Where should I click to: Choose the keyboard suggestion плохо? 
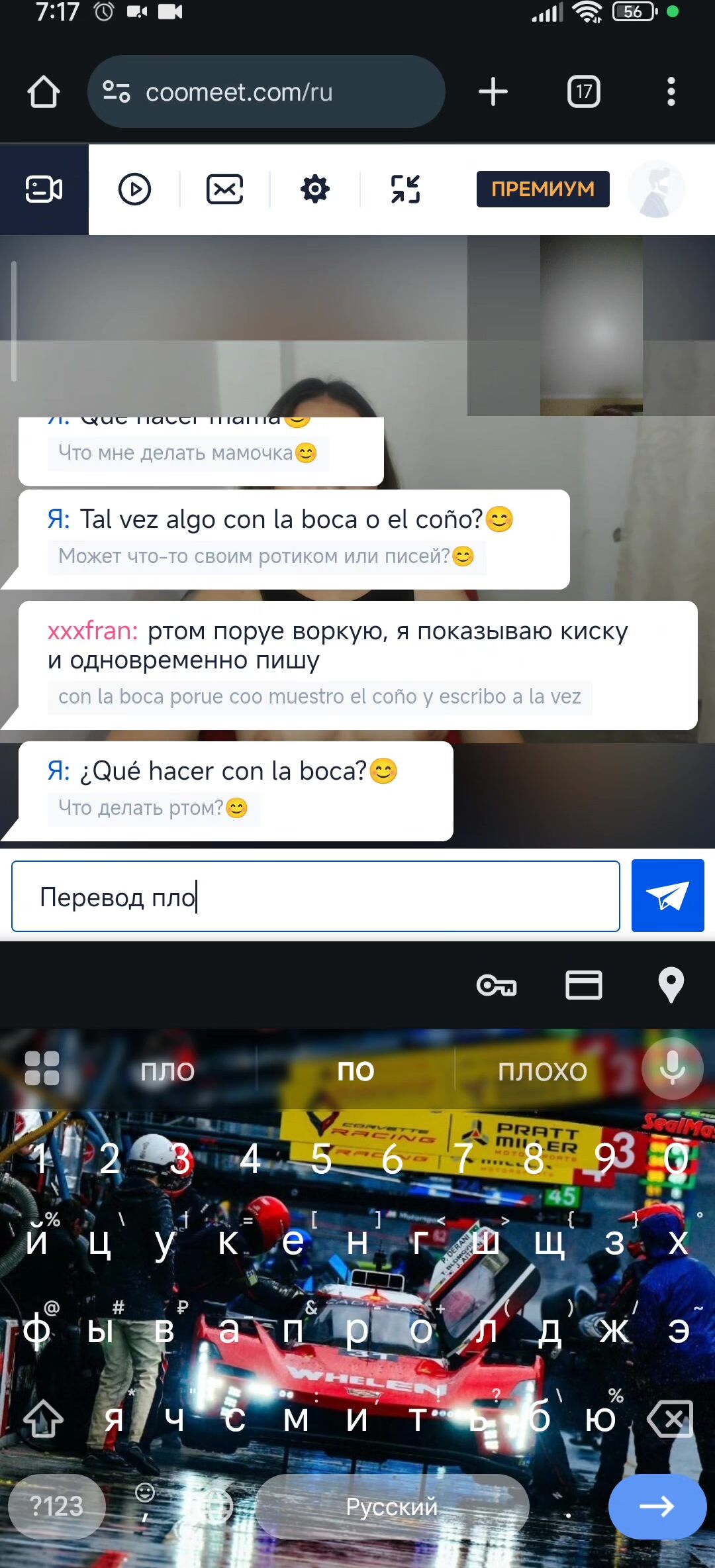click(x=543, y=1071)
